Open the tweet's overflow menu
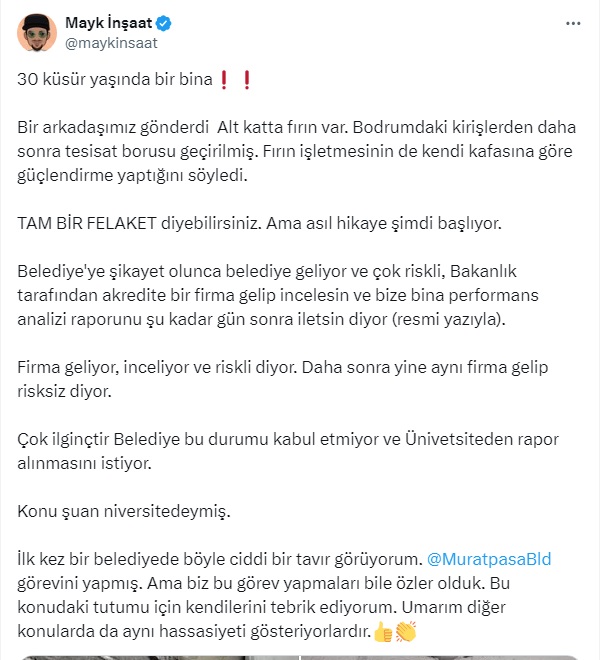 click(x=570, y=22)
